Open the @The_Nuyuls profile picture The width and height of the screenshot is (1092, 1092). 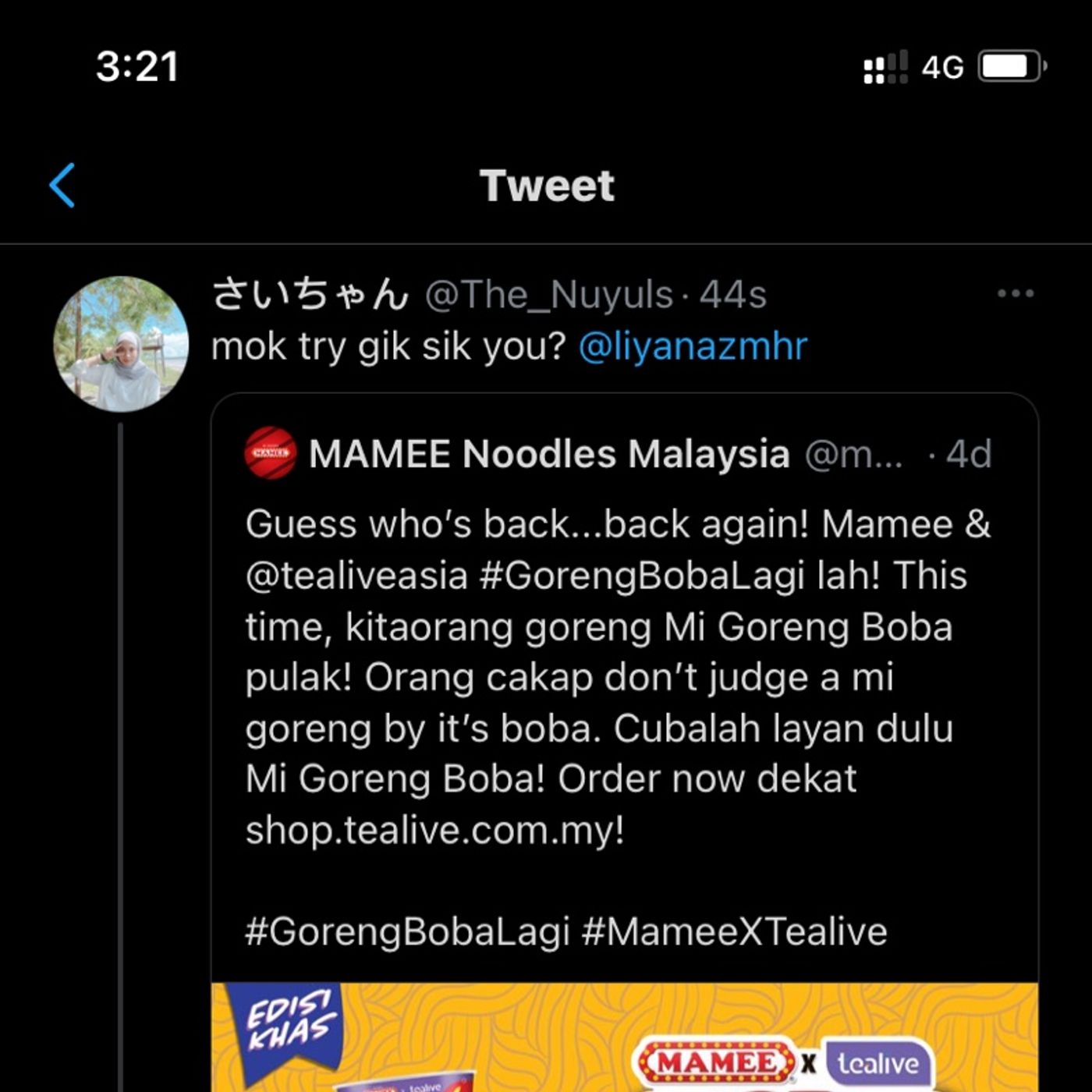(121, 343)
